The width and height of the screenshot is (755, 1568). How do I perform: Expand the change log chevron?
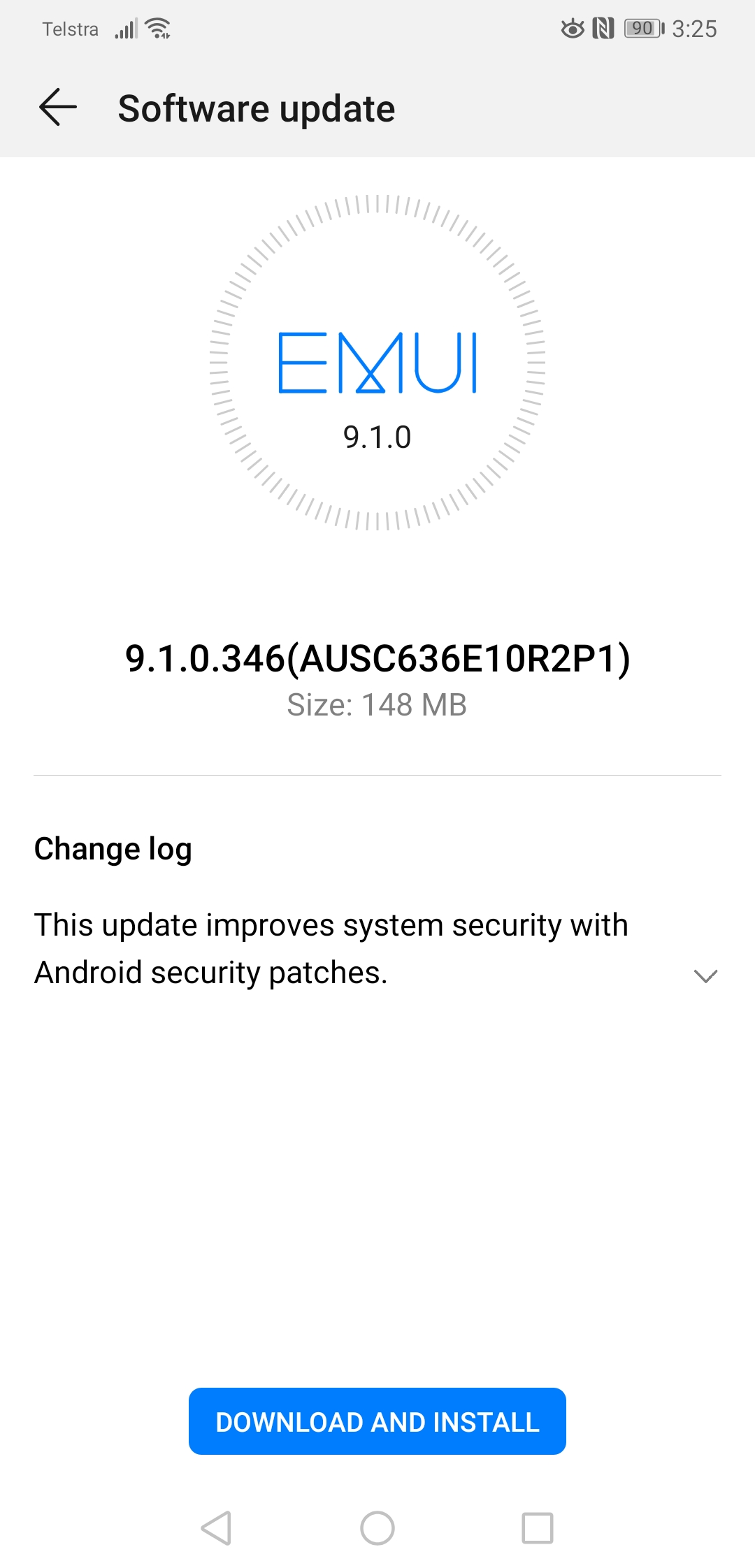pyautogui.click(x=705, y=975)
